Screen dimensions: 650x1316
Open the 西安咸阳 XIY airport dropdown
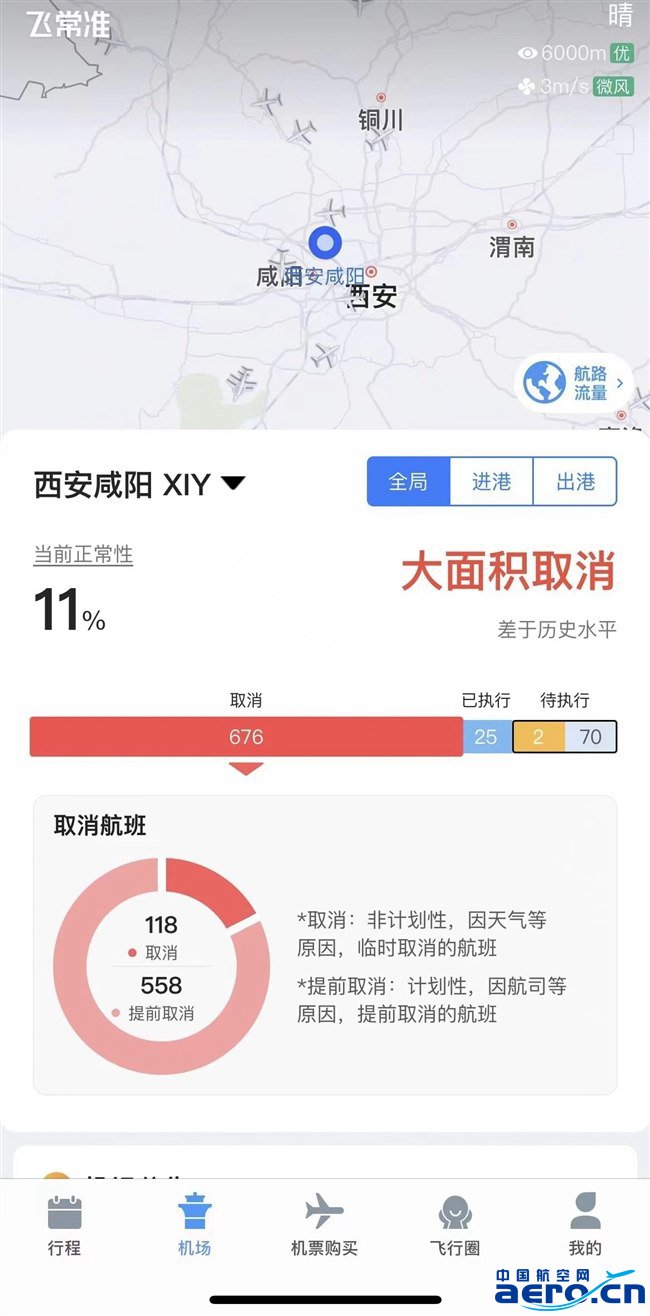(140, 485)
